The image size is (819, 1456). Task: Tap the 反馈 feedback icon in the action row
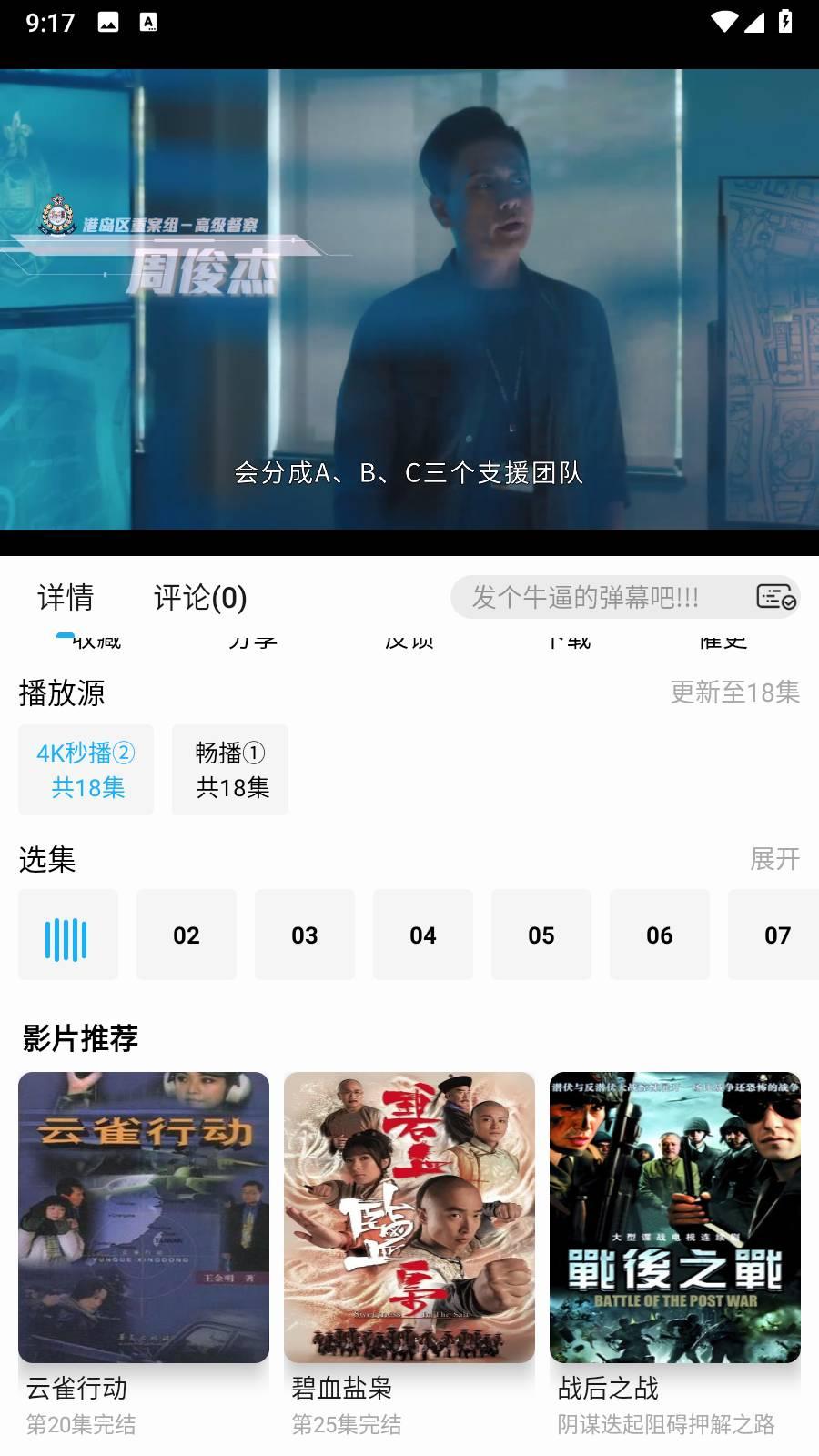pyautogui.click(x=411, y=637)
